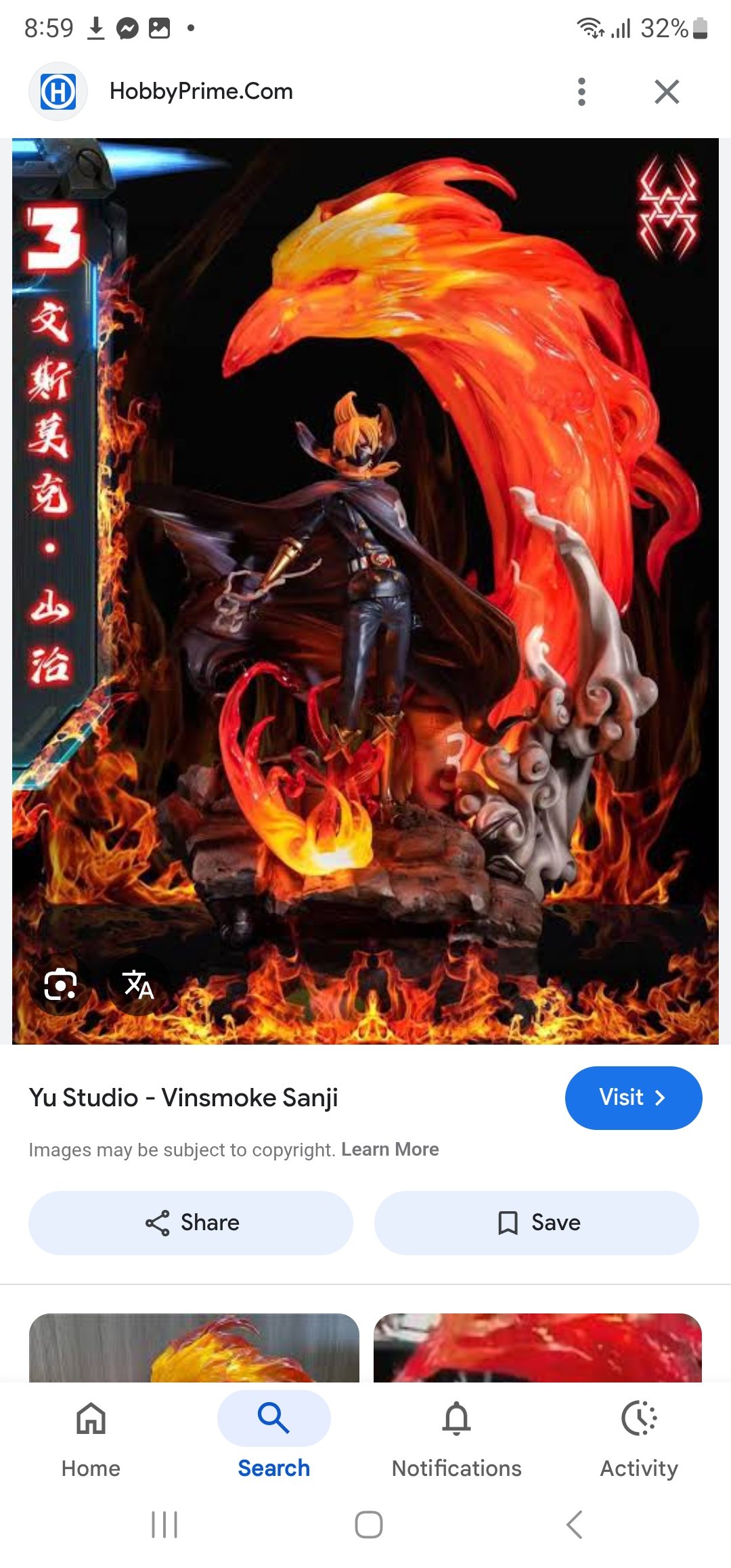The width and height of the screenshot is (731, 1568).
Task: Open the system recent apps view
Action: click(164, 1525)
